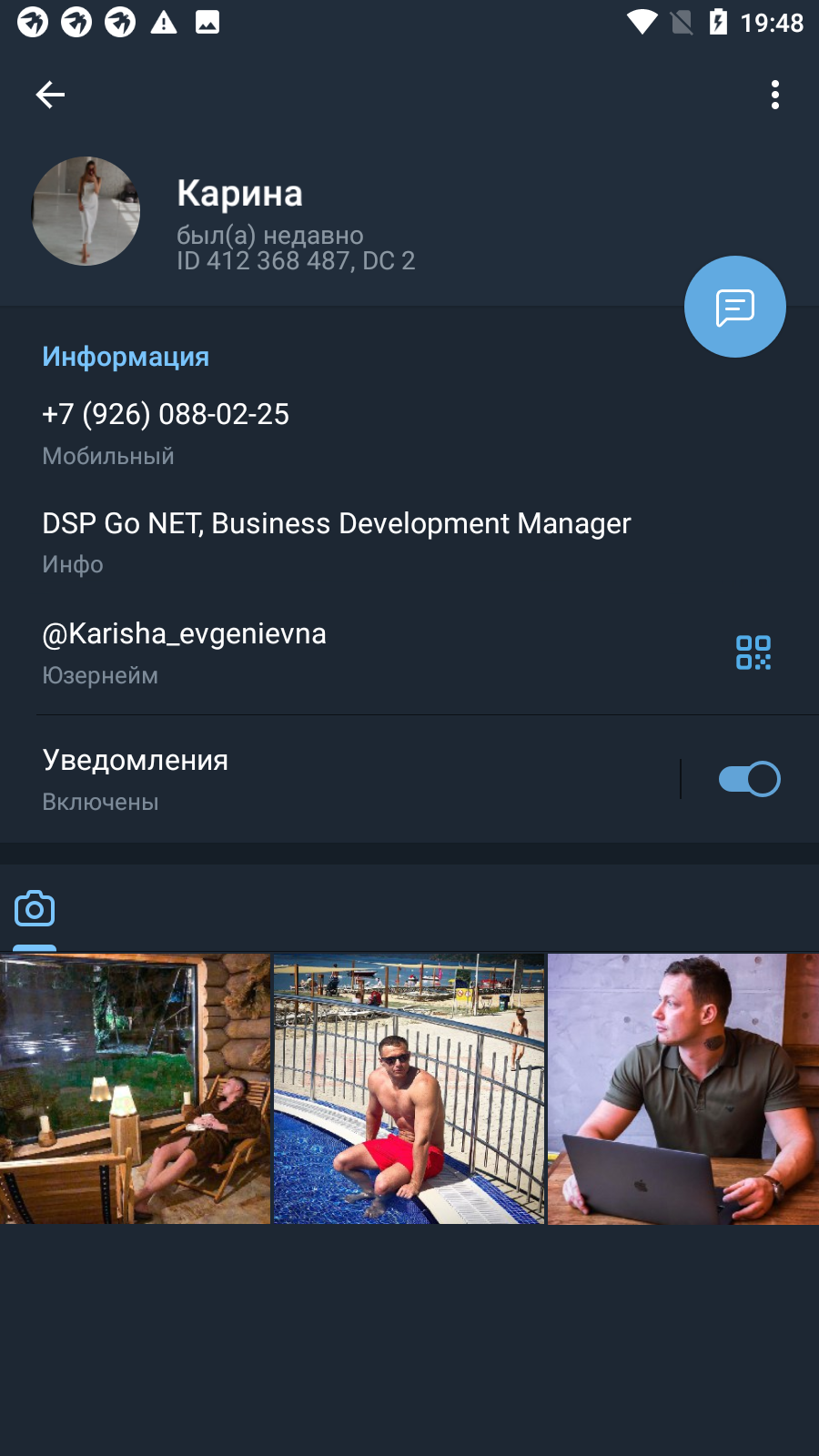Open the photo of man with laptop
The height and width of the screenshot is (1456, 819).
coord(683,1088)
